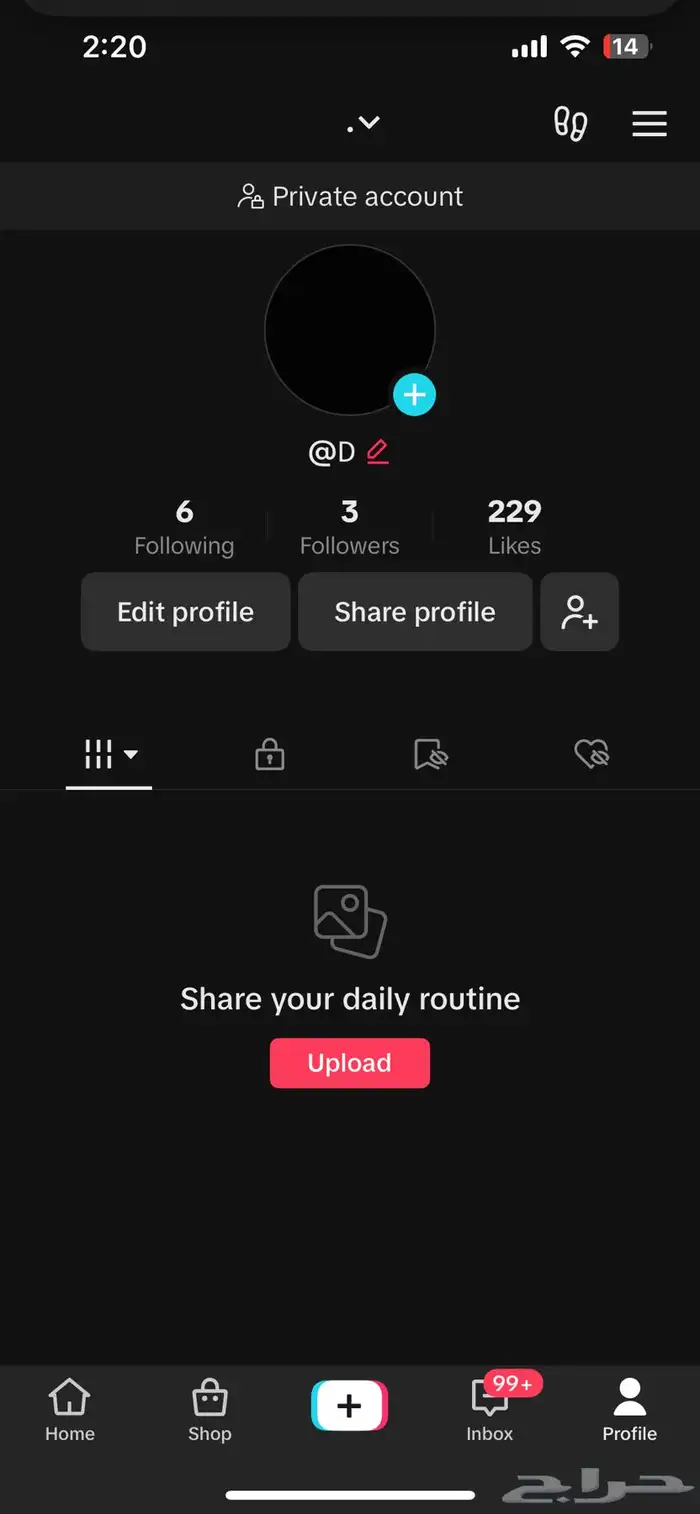The width and height of the screenshot is (700, 1514).
Task: Go to the Home tab
Action: (70, 1410)
